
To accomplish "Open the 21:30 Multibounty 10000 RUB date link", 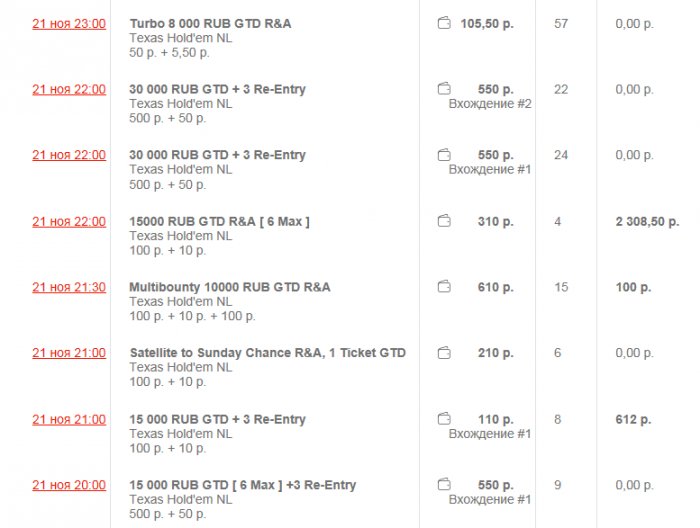I will coord(68,287).
